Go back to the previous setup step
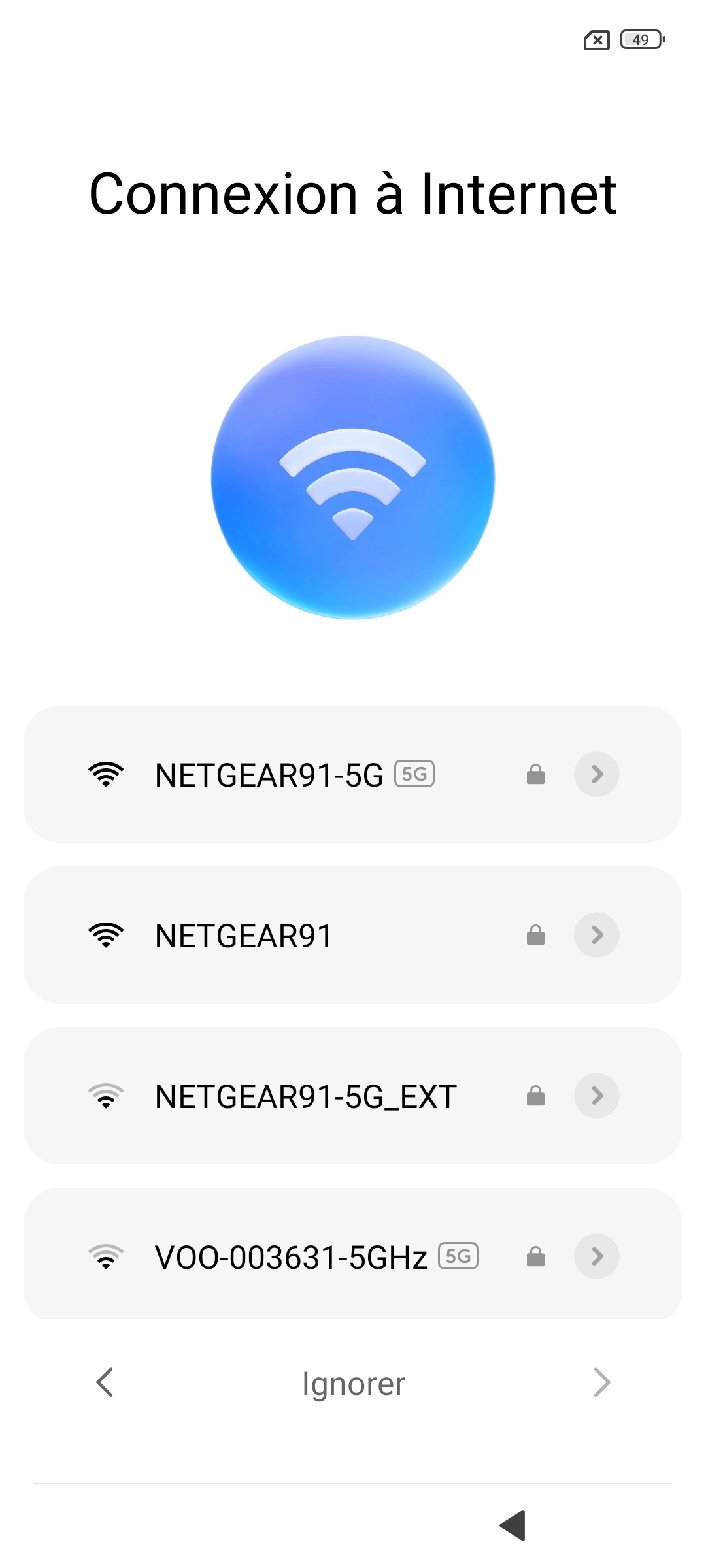Screen dimensions: 706x1568 tap(105, 1382)
